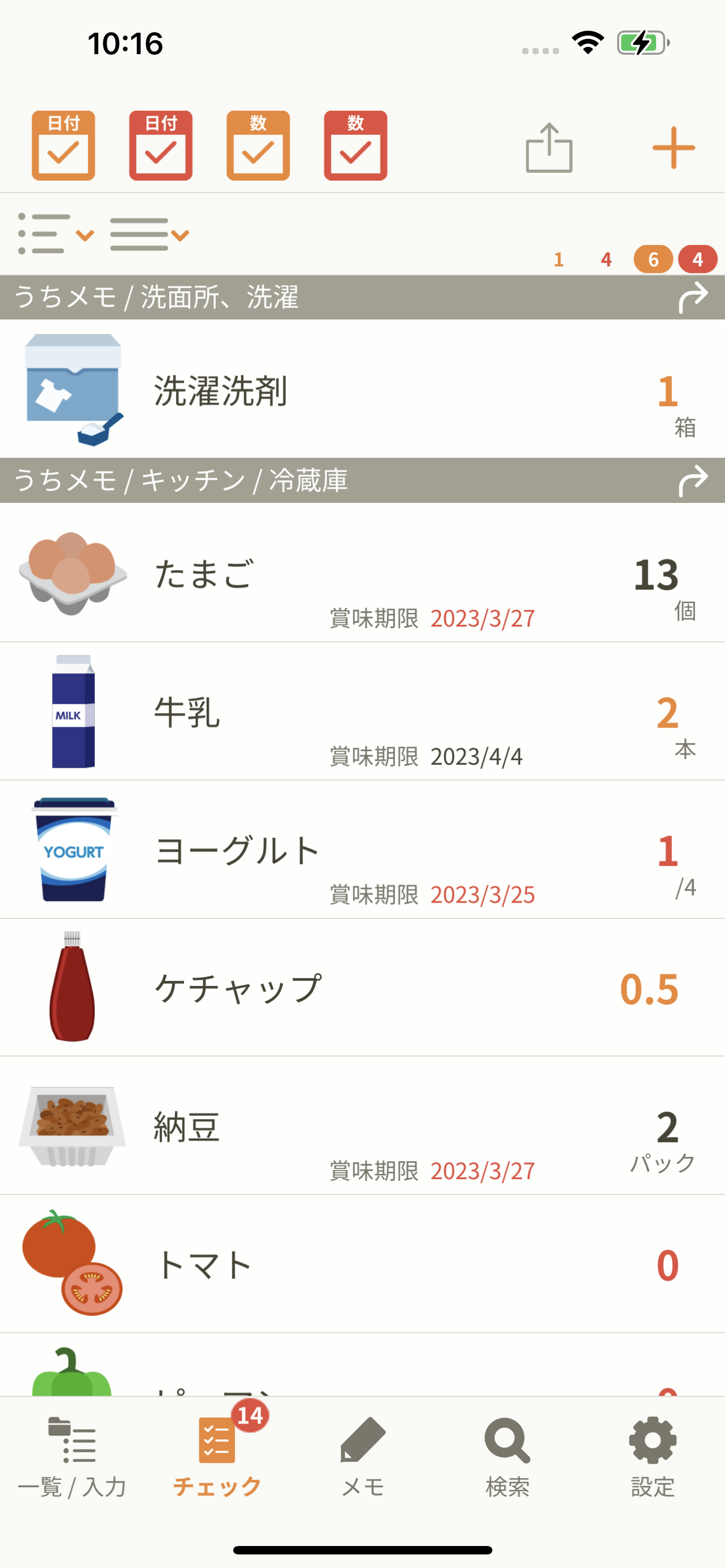The width and height of the screenshot is (725, 1568).
Task: Tap the orange 日付 check filter icon
Action: point(63,146)
